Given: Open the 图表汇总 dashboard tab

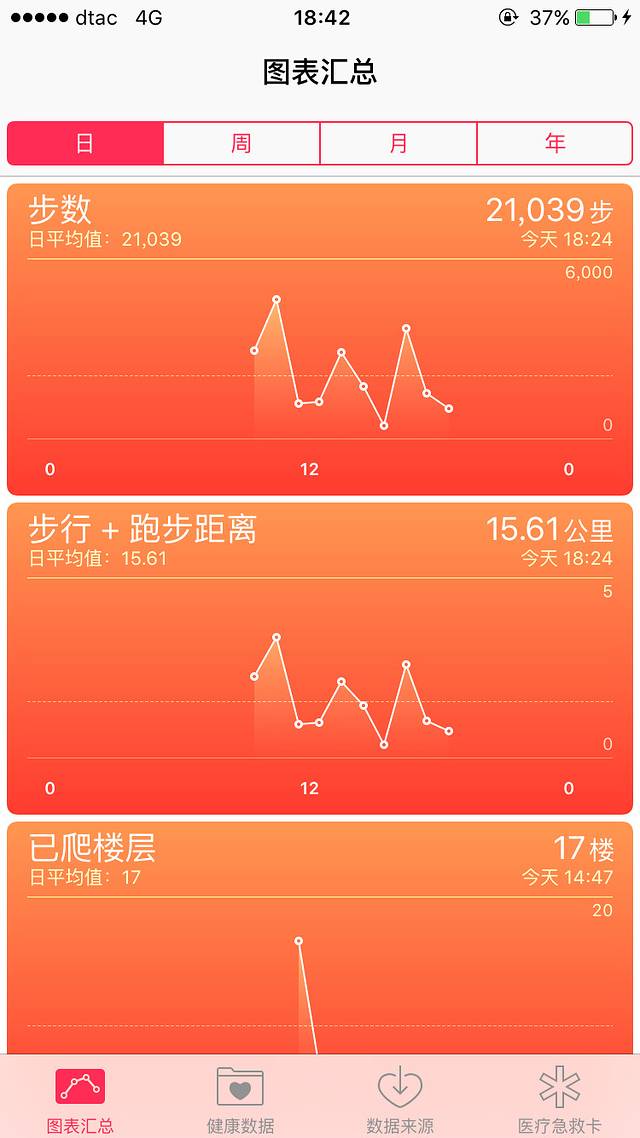Looking at the screenshot, I should tap(80, 1098).
